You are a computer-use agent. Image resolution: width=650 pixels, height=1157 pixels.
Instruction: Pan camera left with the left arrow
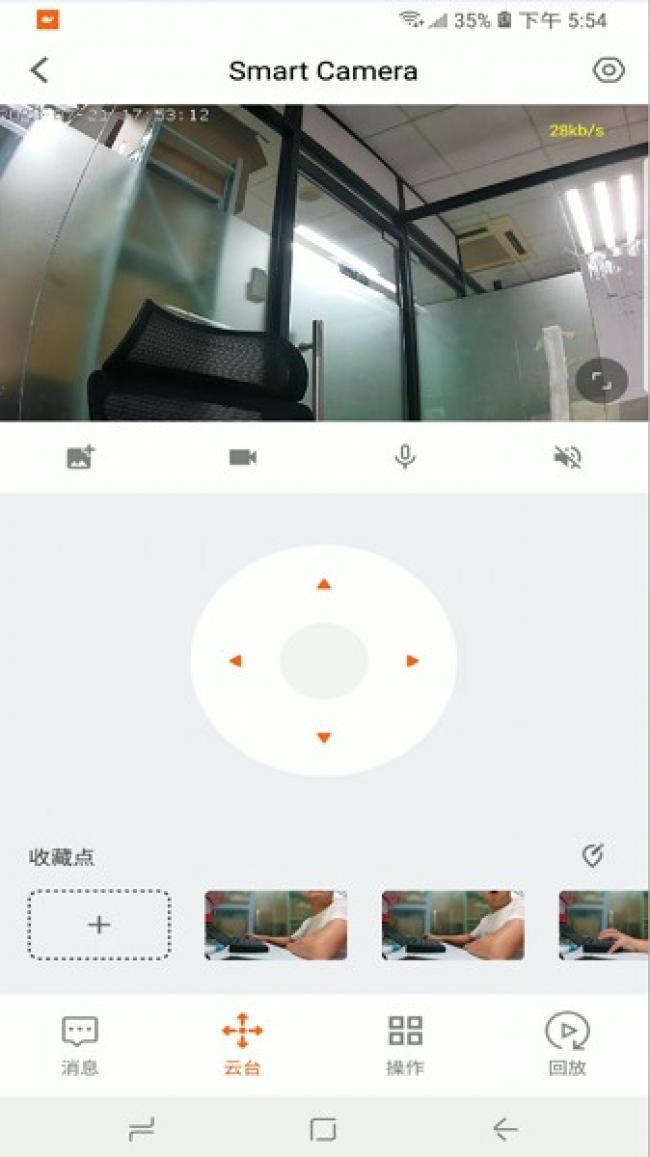(236, 661)
